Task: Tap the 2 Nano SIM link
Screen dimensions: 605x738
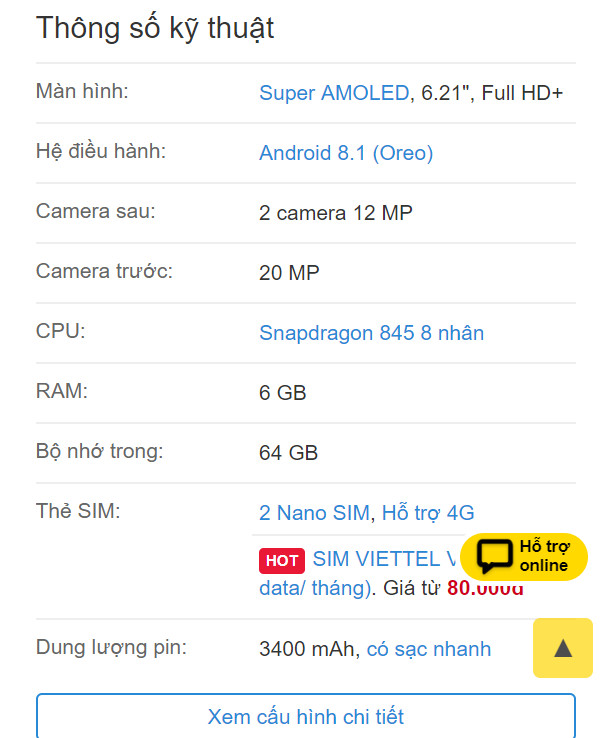Action: (314, 513)
